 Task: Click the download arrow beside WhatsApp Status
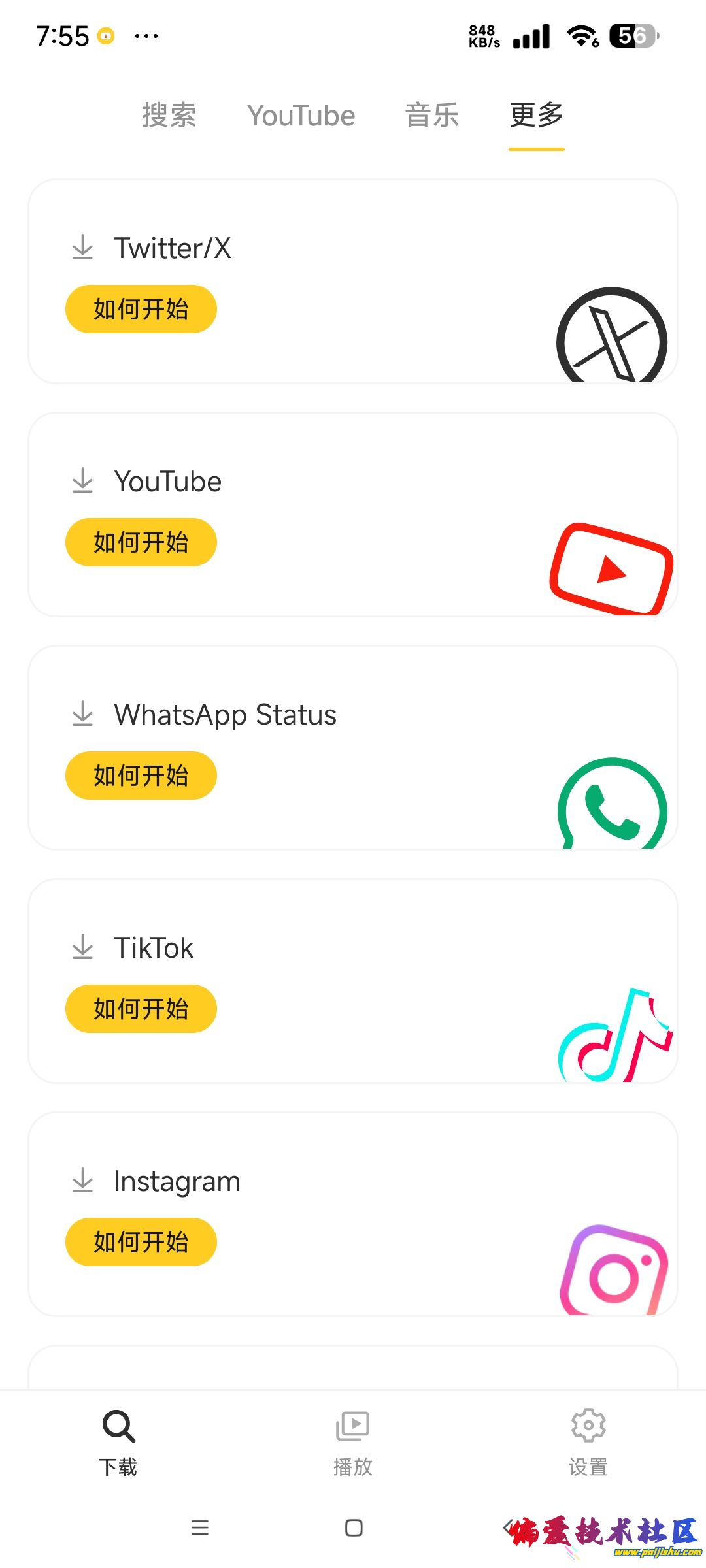(x=82, y=714)
